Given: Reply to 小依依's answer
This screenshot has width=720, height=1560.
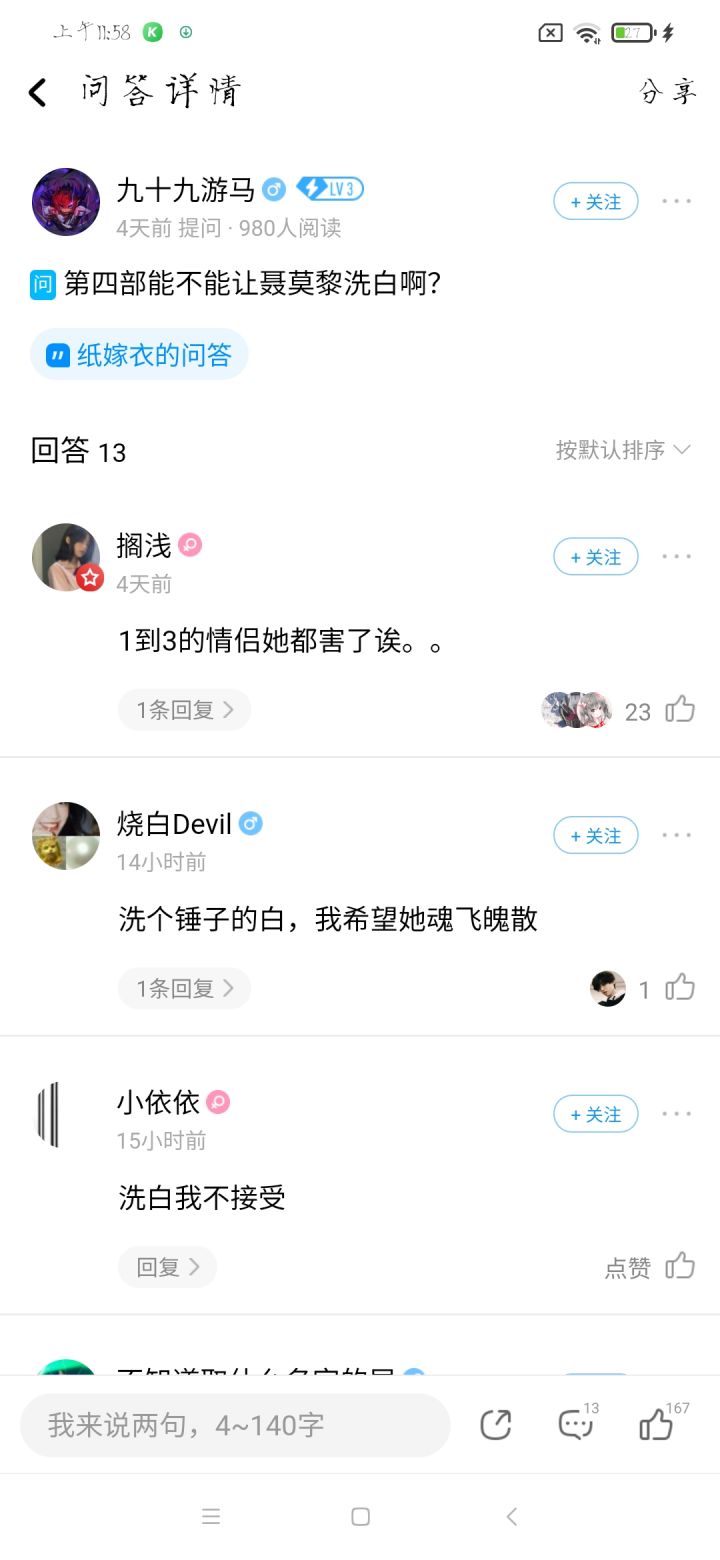Looking at the screenshot, I should [167, 1267].
